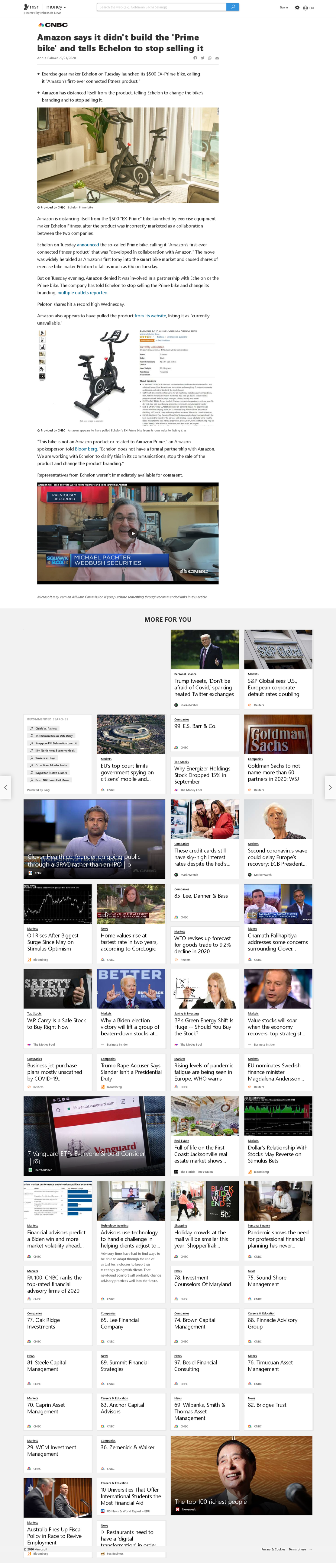336x1568 pixels.
Task: Follow the Bloomberg link in the quote
Action: tap(85, 449)
